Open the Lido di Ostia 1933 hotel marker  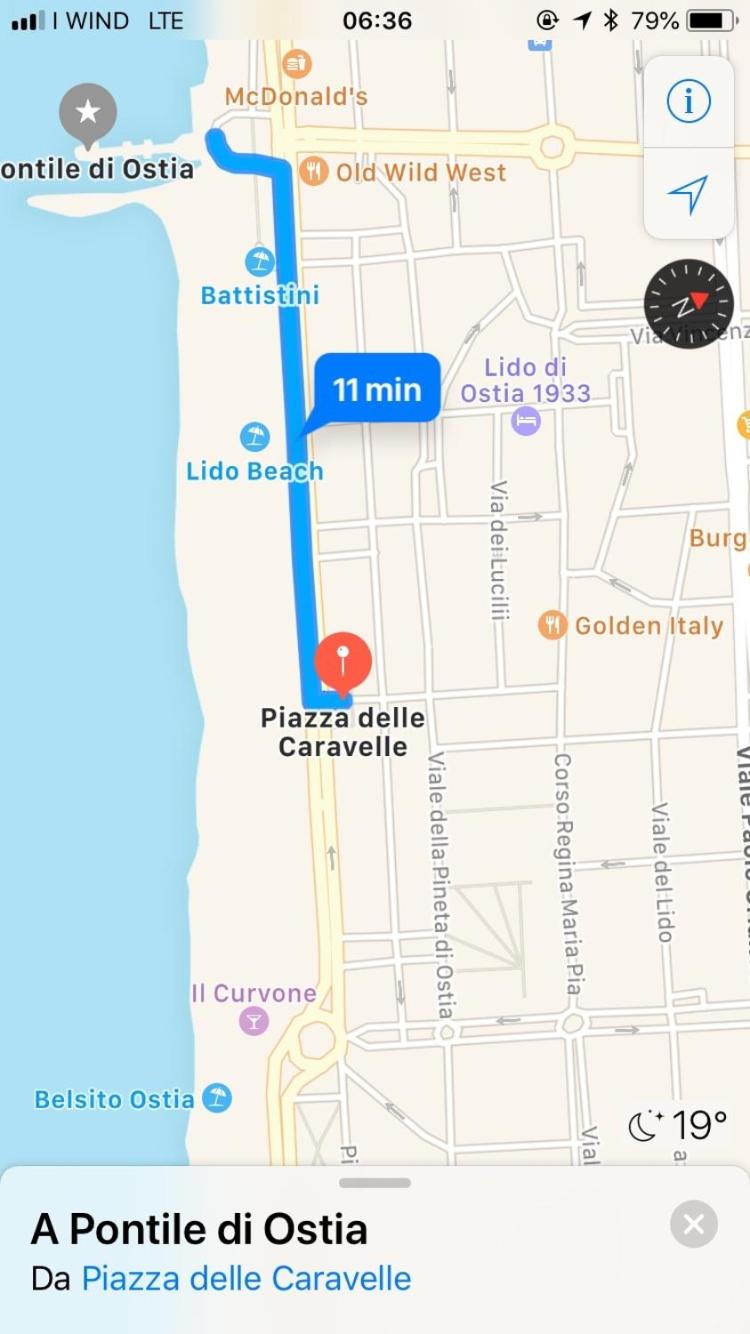(x=526, y=421)
